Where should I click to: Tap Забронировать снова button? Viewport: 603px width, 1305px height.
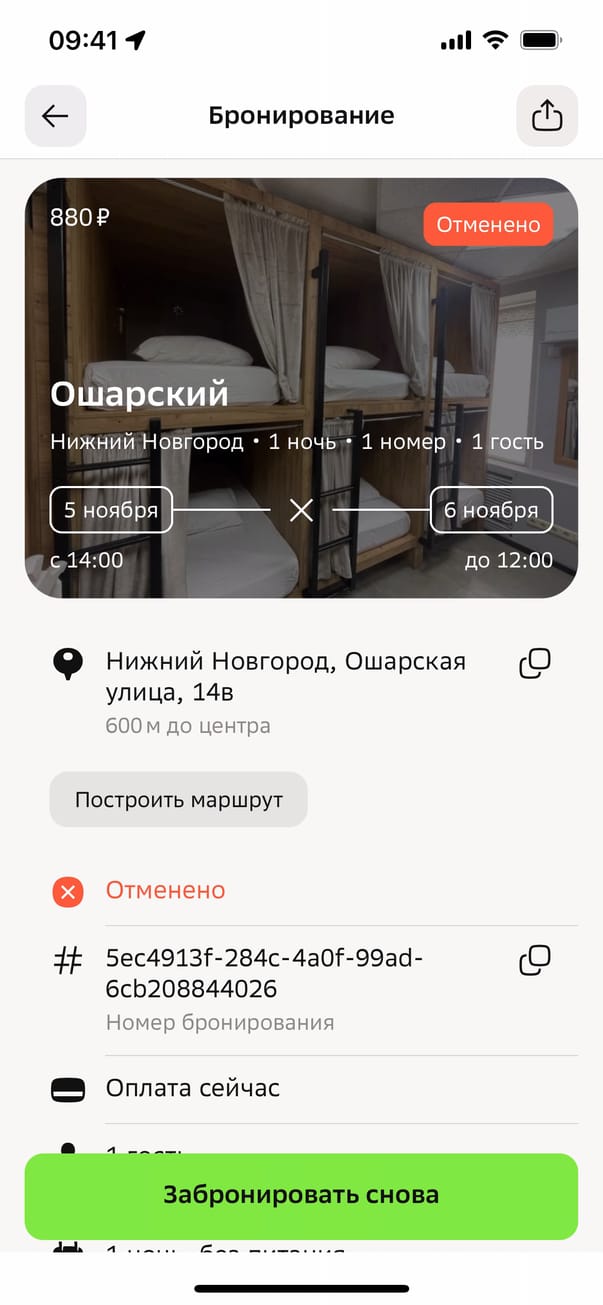click(x=301, y=1196)
